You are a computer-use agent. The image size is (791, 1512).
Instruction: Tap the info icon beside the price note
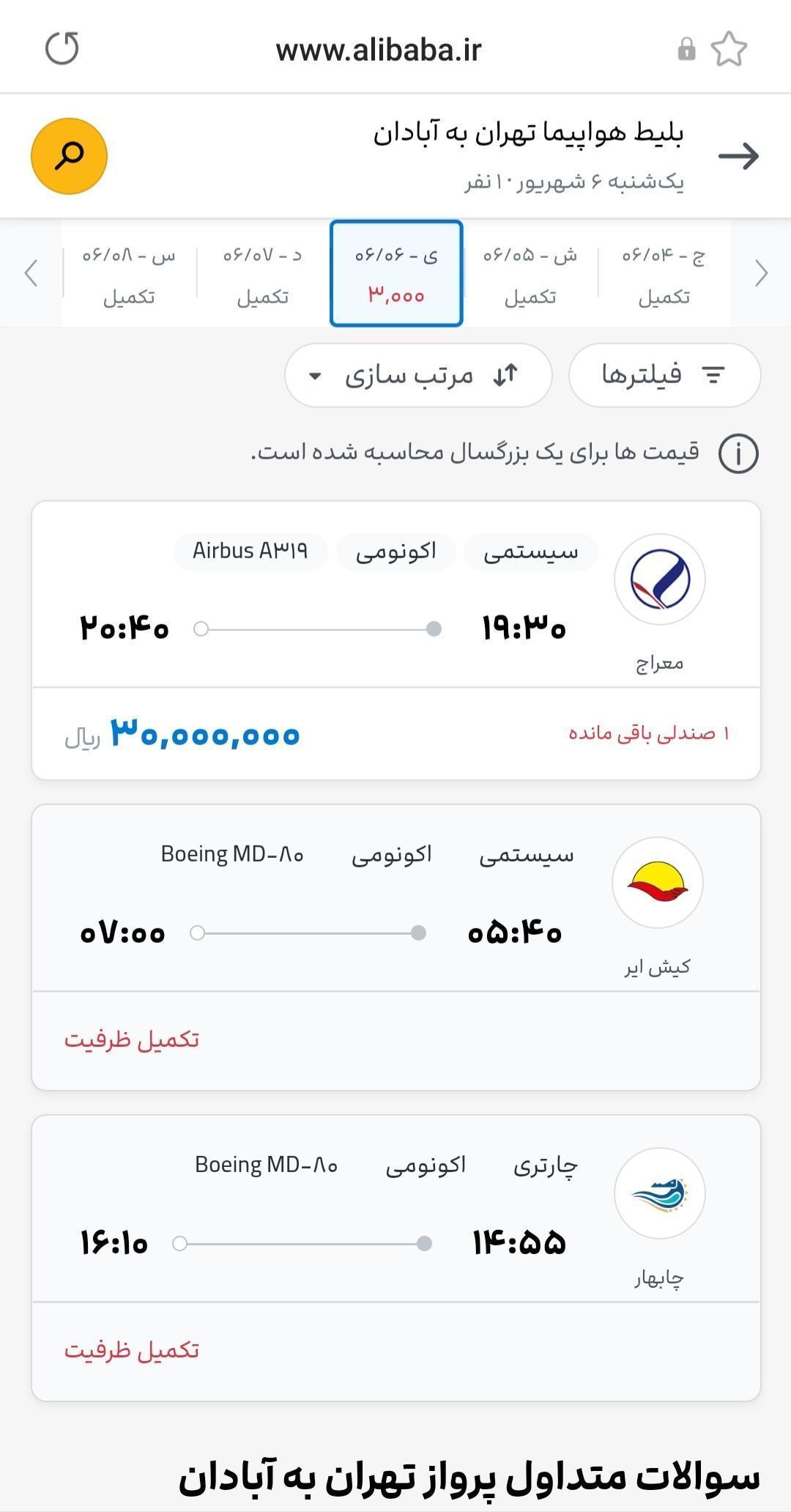pyautogui.click(x=738, y=453)
